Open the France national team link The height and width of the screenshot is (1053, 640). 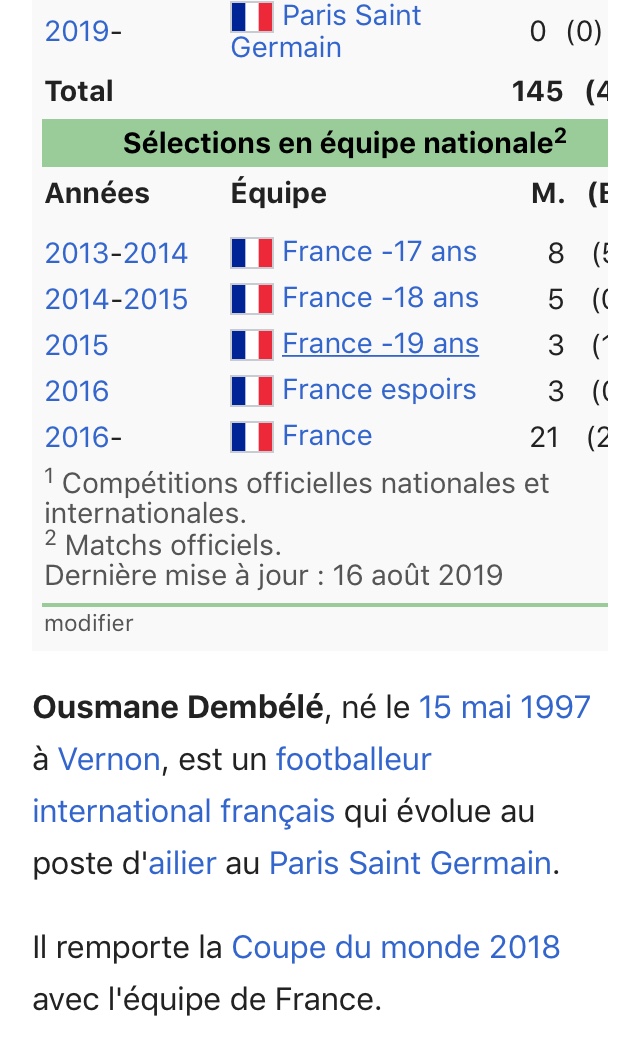(x=327, y=436)
